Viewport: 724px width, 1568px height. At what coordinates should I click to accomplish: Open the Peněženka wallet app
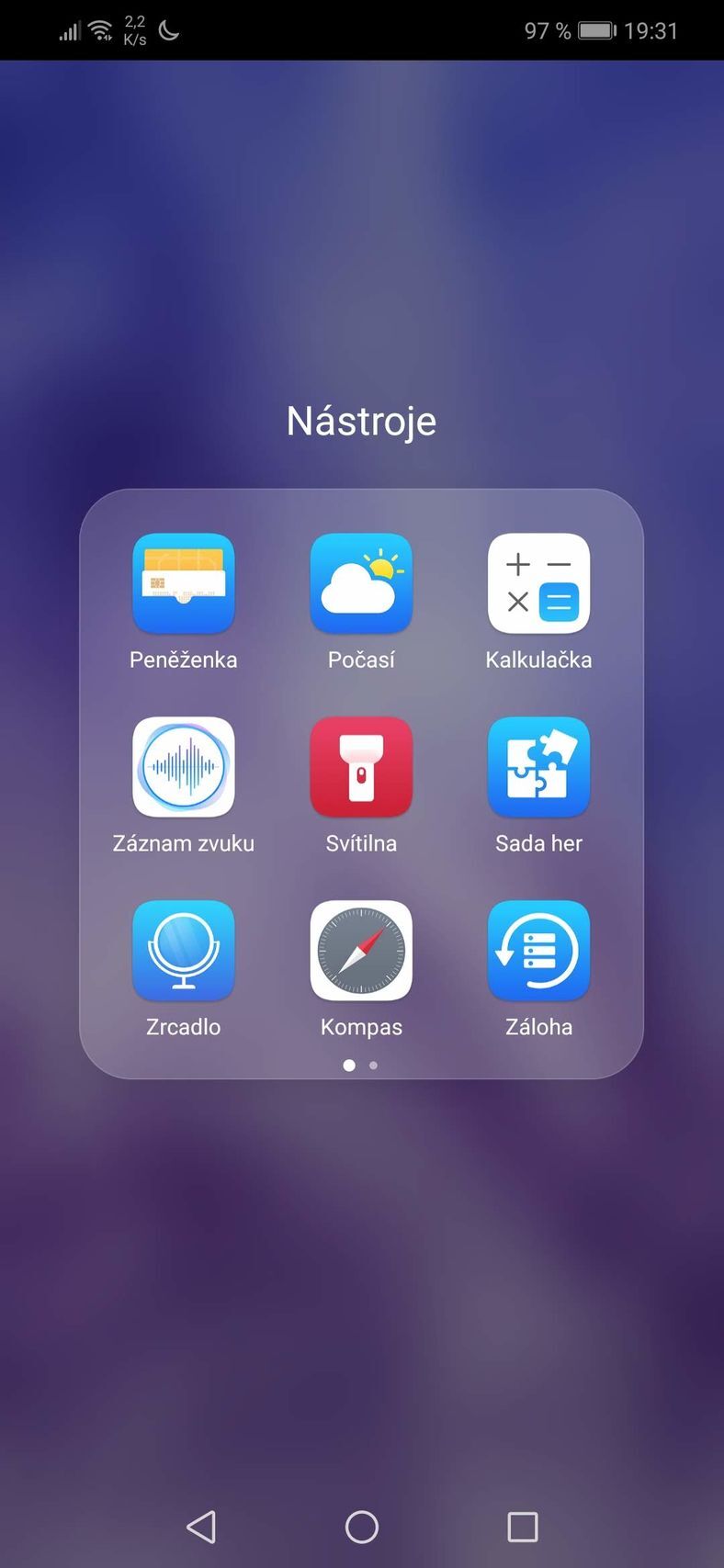[183, 584]
